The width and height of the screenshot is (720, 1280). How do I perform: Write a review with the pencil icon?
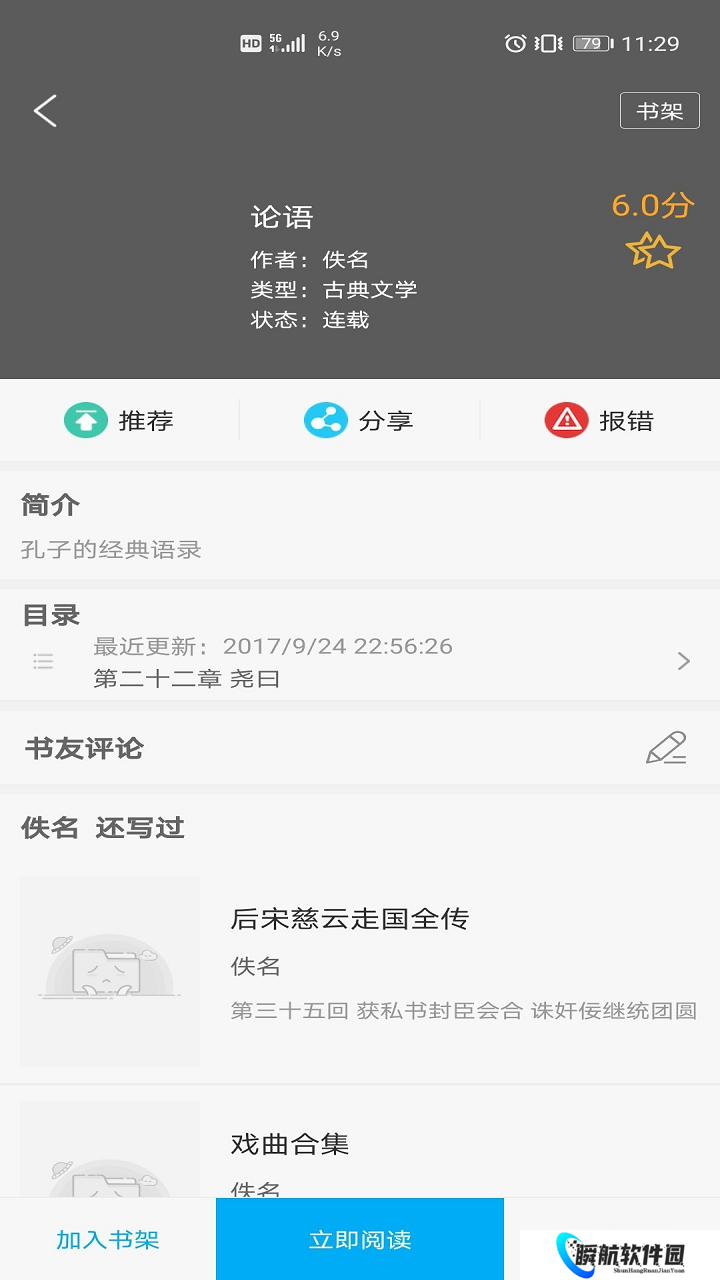click(666, 748)
